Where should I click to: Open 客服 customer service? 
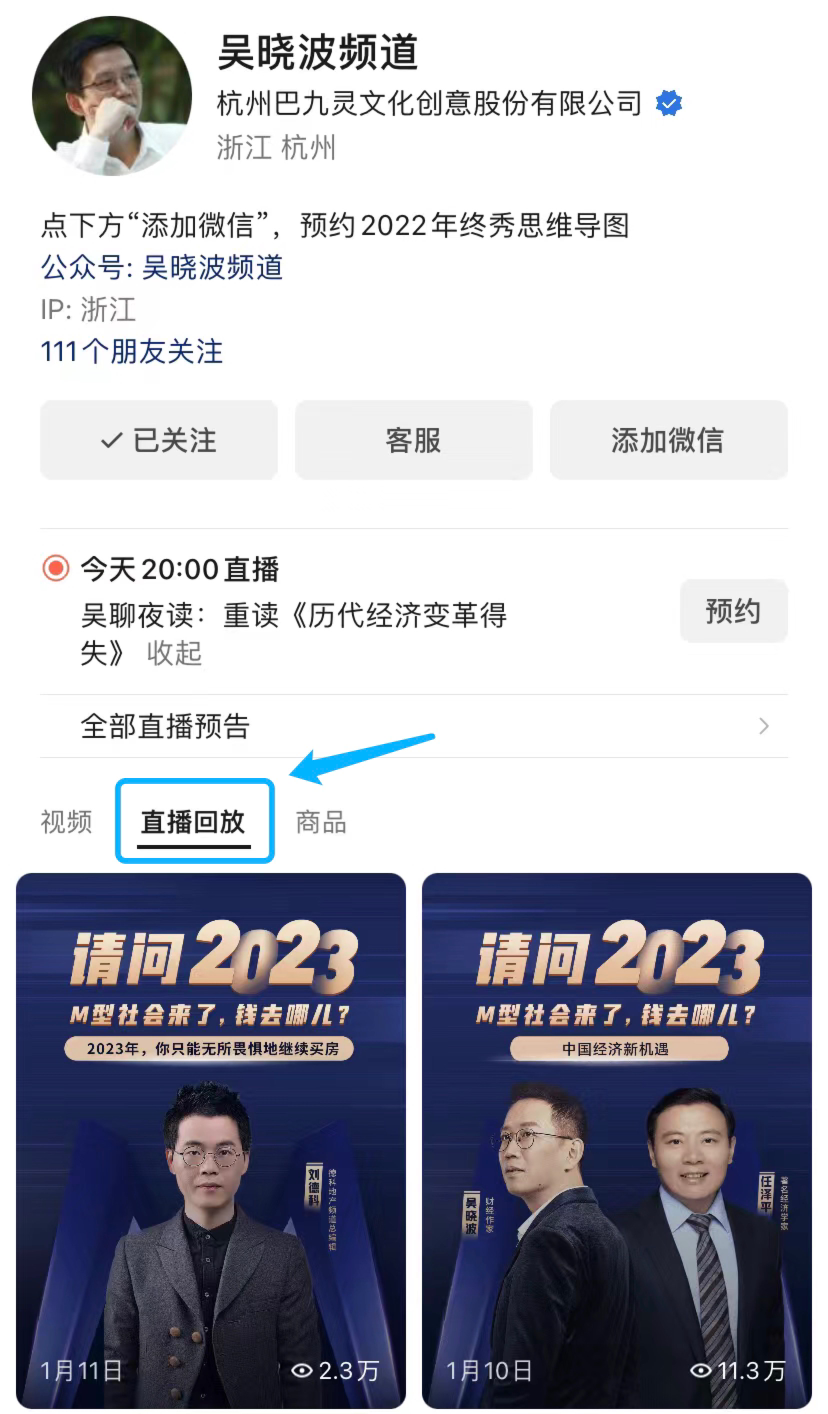[x=413, y=440]
